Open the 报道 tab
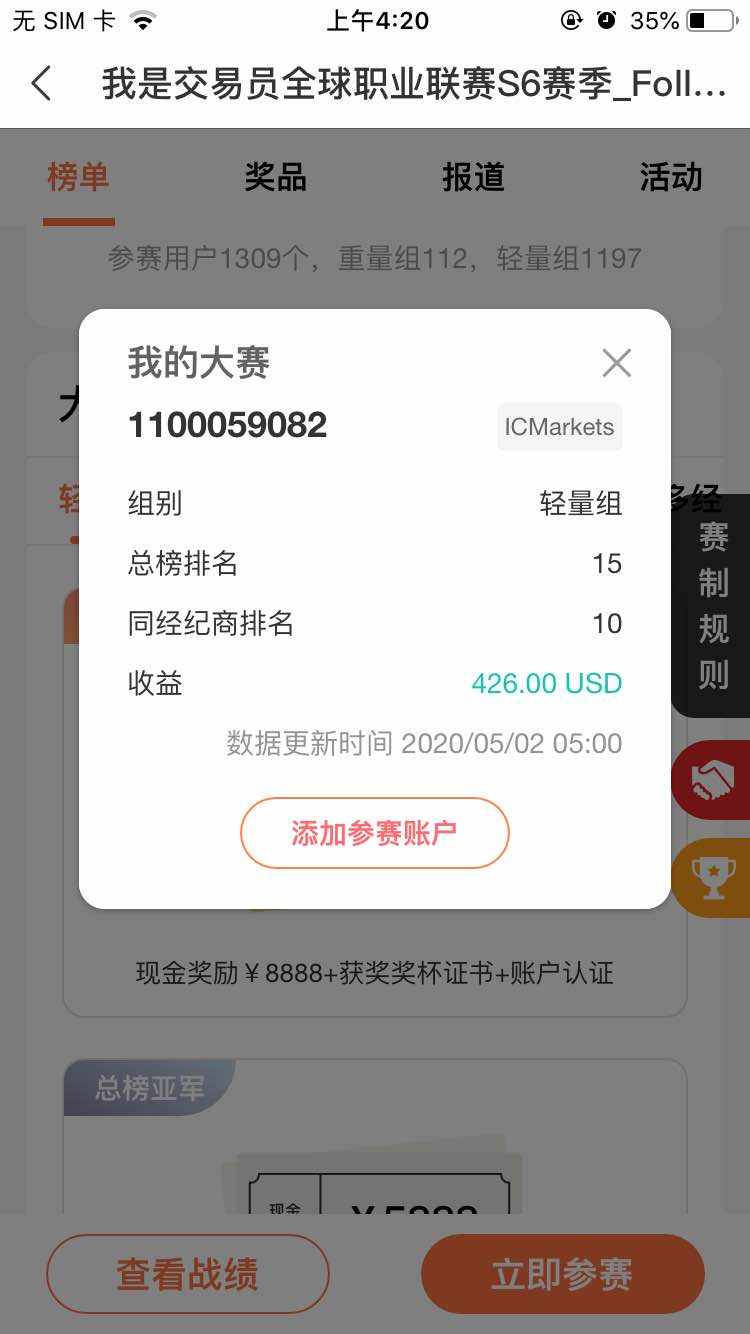The height and width of the screenshot is (1334, 750). tap(473, 178)
